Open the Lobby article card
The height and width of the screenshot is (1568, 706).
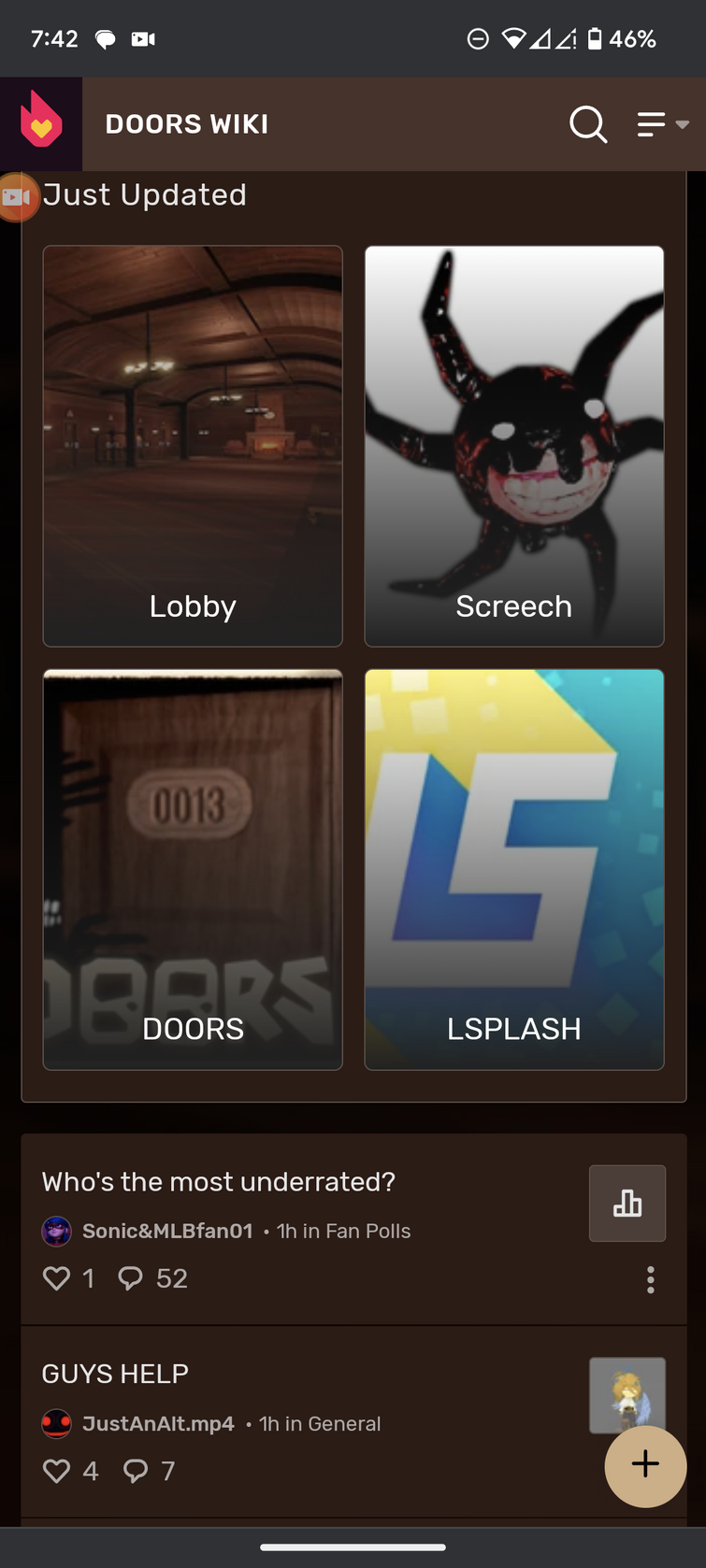[193, 446]
